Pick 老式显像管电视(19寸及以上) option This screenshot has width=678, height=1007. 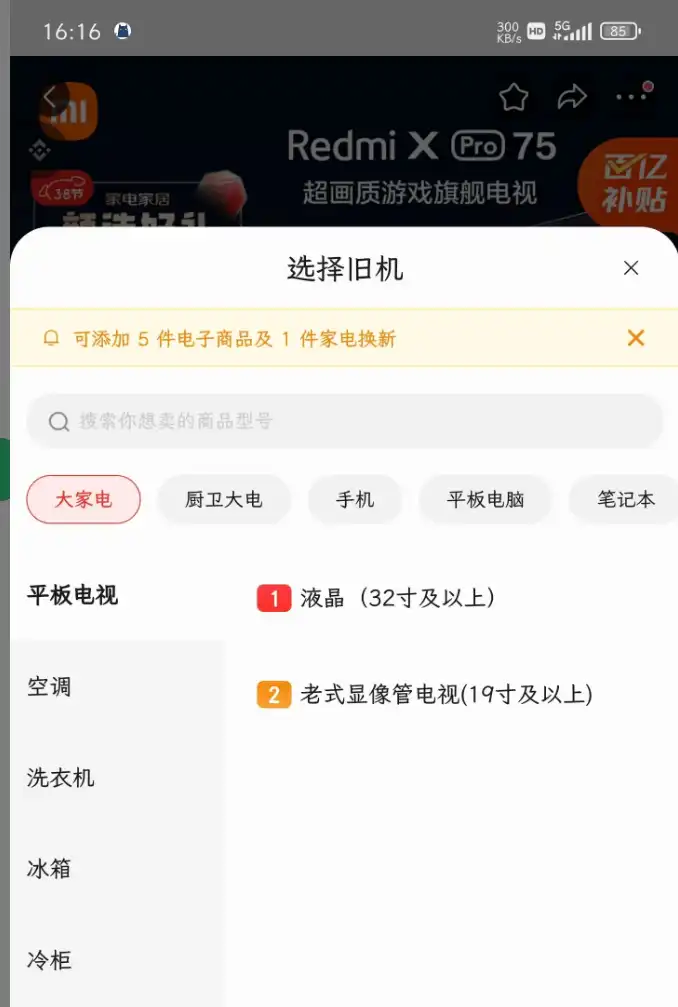click(x=445, y=694)
